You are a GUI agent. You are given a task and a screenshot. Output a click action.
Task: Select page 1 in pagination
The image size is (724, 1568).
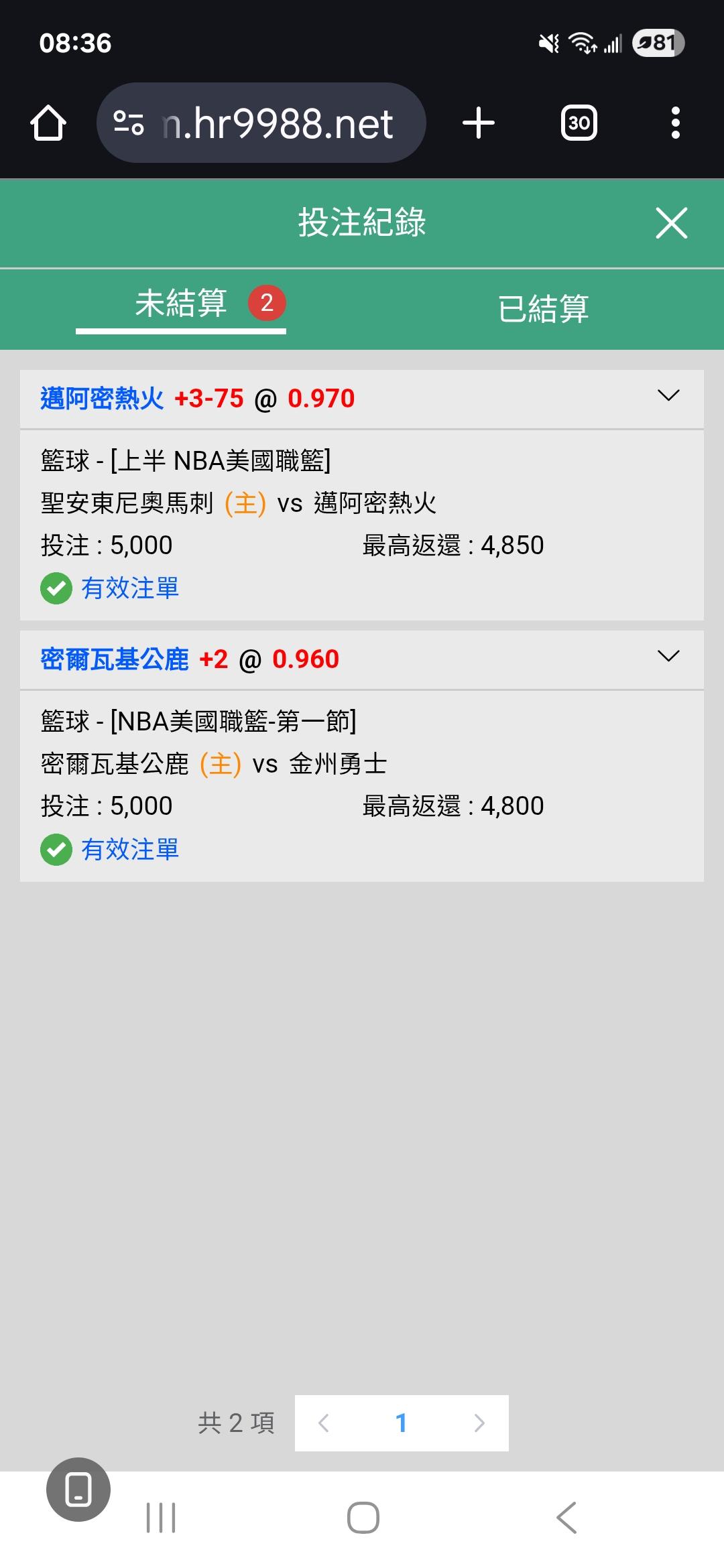(x=401, y=1423)
